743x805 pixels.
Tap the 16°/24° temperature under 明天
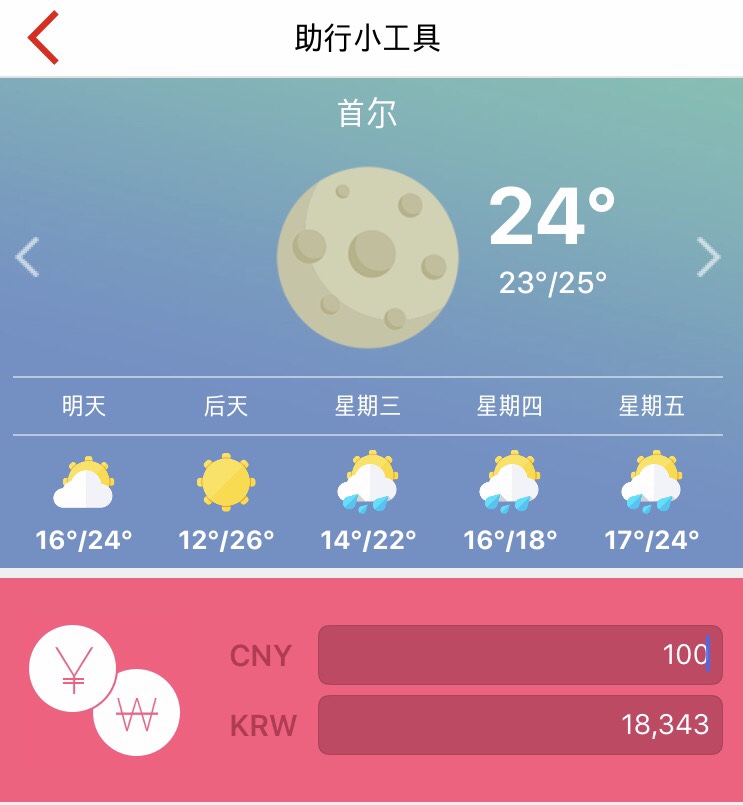[83, 538]
